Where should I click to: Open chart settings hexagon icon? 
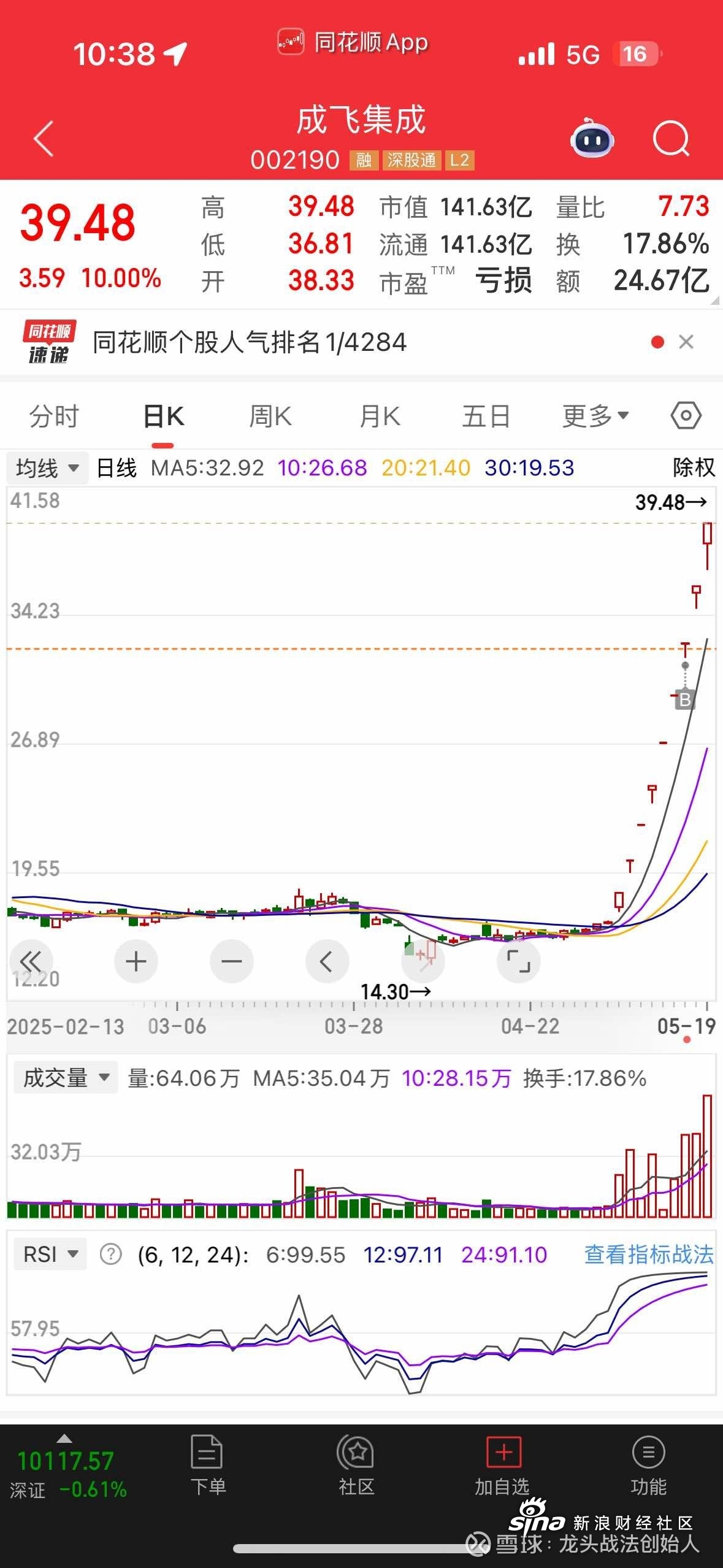coord(686,416)
